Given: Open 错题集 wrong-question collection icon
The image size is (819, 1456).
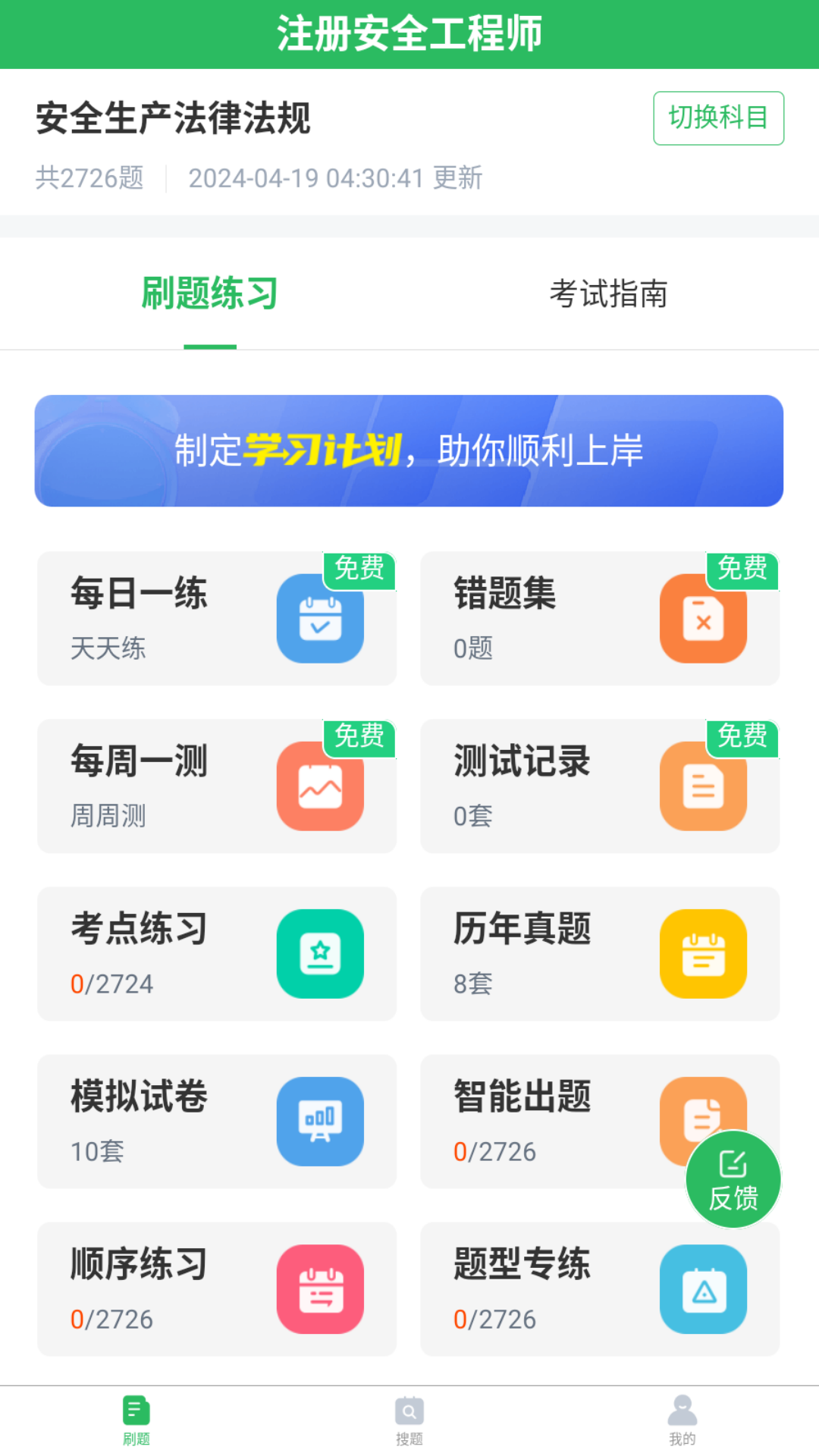Looking at the screenshot, I should 703,618.
